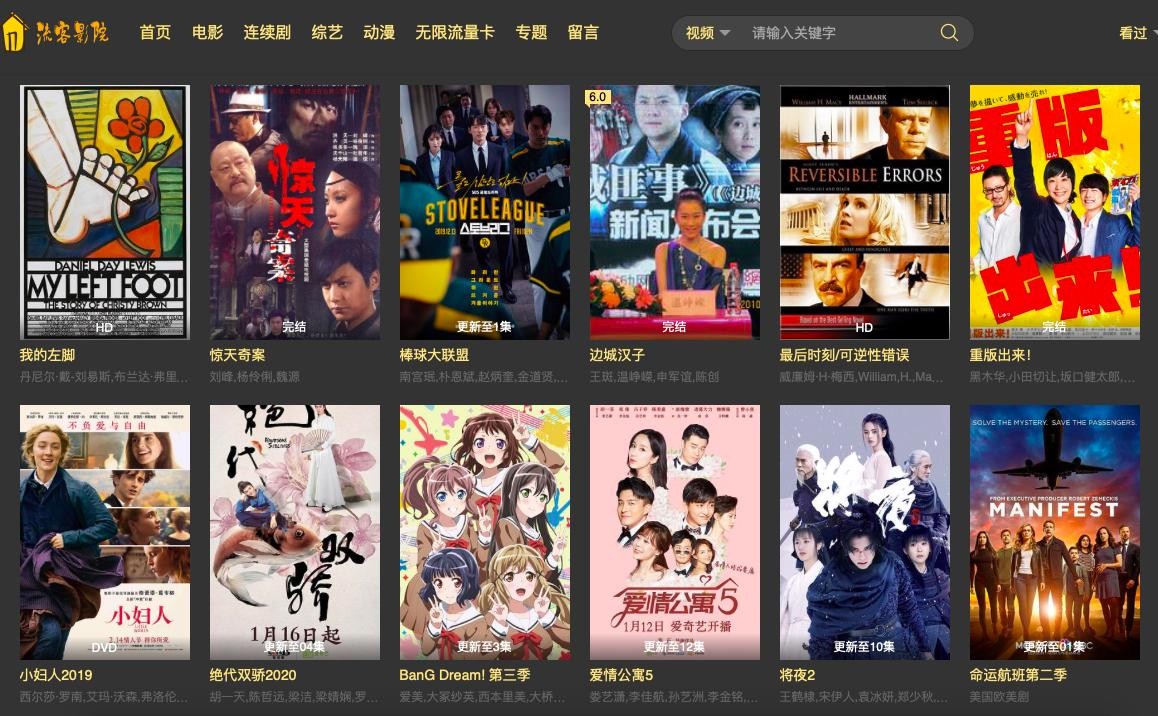Go to the 首页 tab
Screen dimensions: 1158x716
(x=155, y=32)
